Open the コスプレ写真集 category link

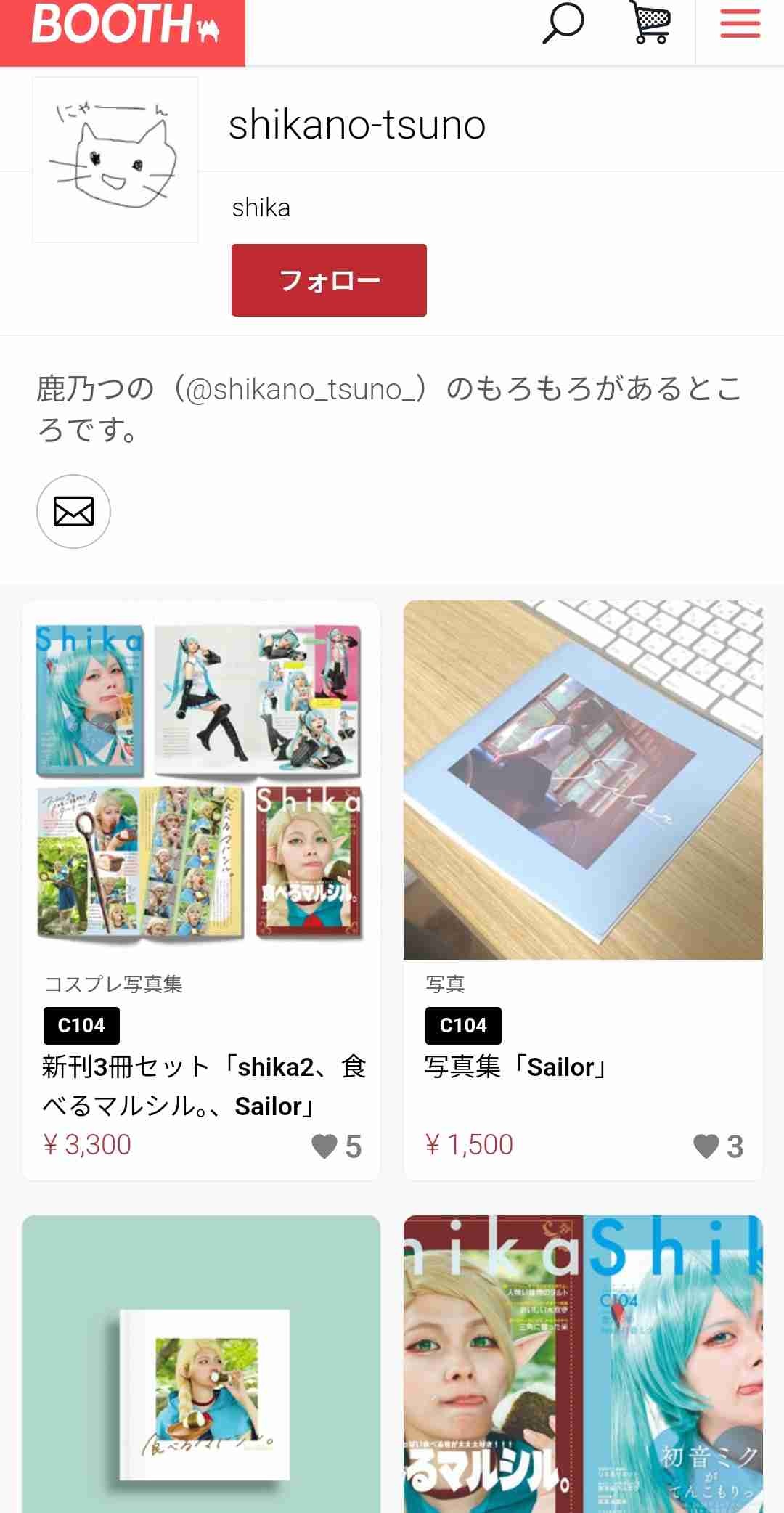(113, 984)
